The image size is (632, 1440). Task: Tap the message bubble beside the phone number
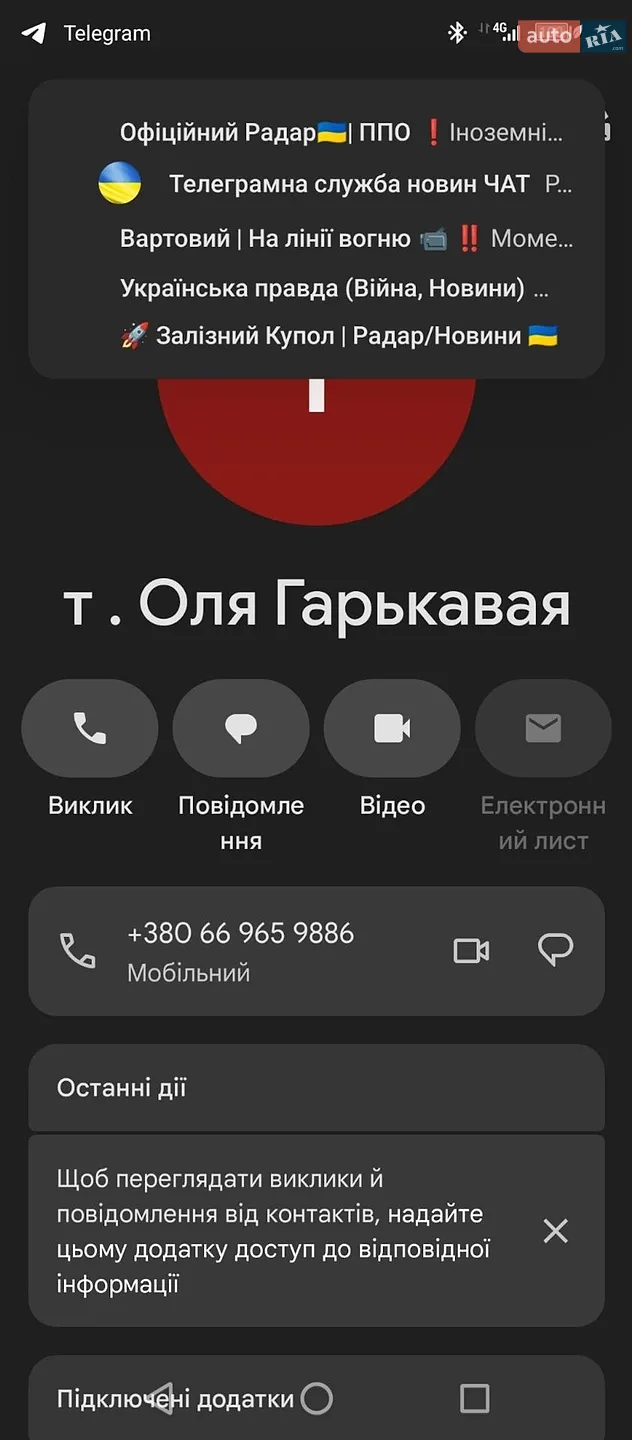coord(555,950)
